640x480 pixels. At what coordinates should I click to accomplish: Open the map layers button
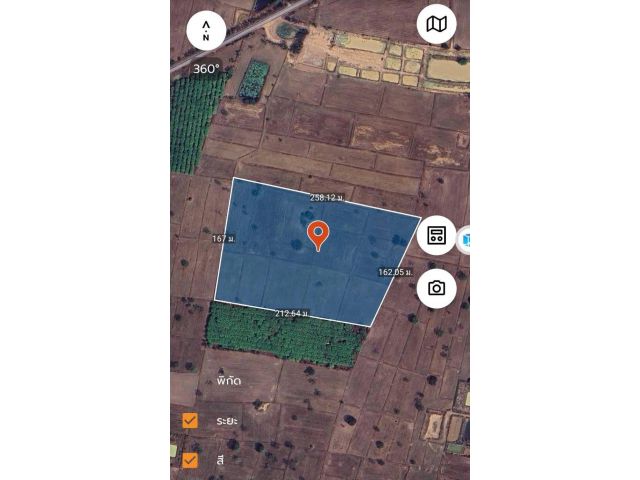pyautogui.click(x=436, y=24)
